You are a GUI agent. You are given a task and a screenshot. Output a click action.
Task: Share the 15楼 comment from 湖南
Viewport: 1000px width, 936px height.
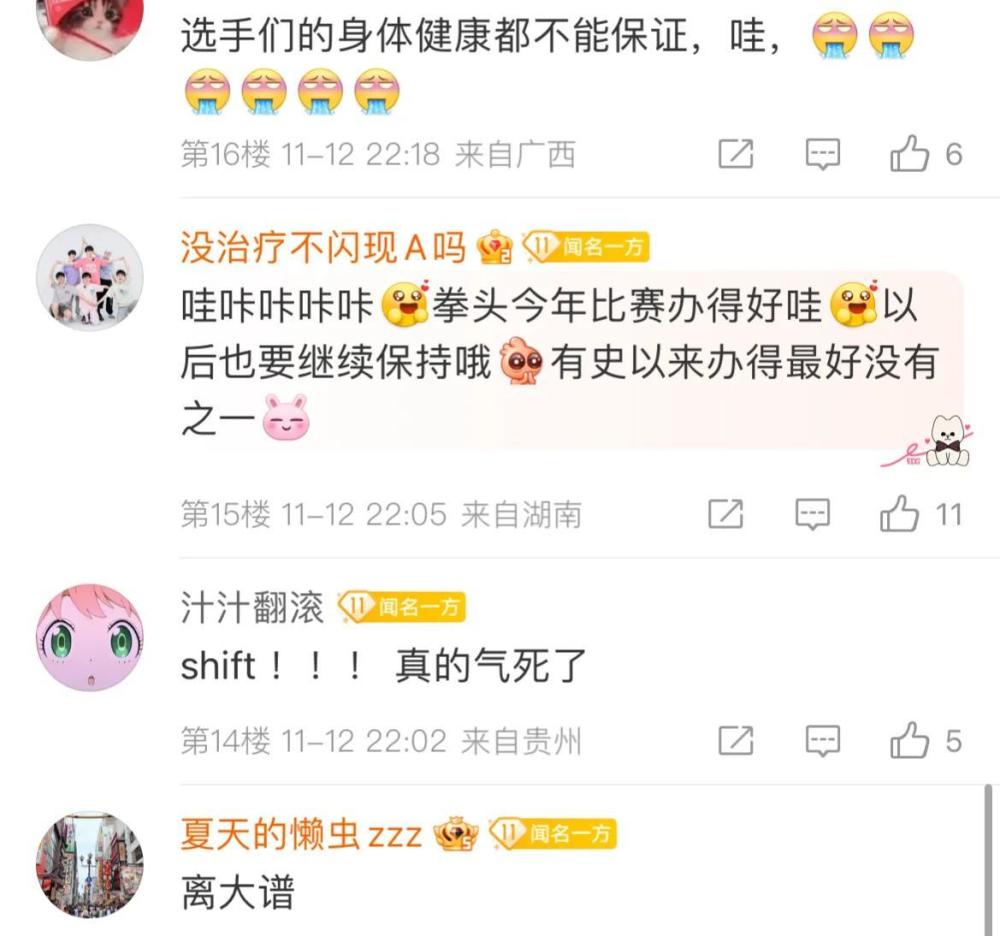click(x=726, y=515)
